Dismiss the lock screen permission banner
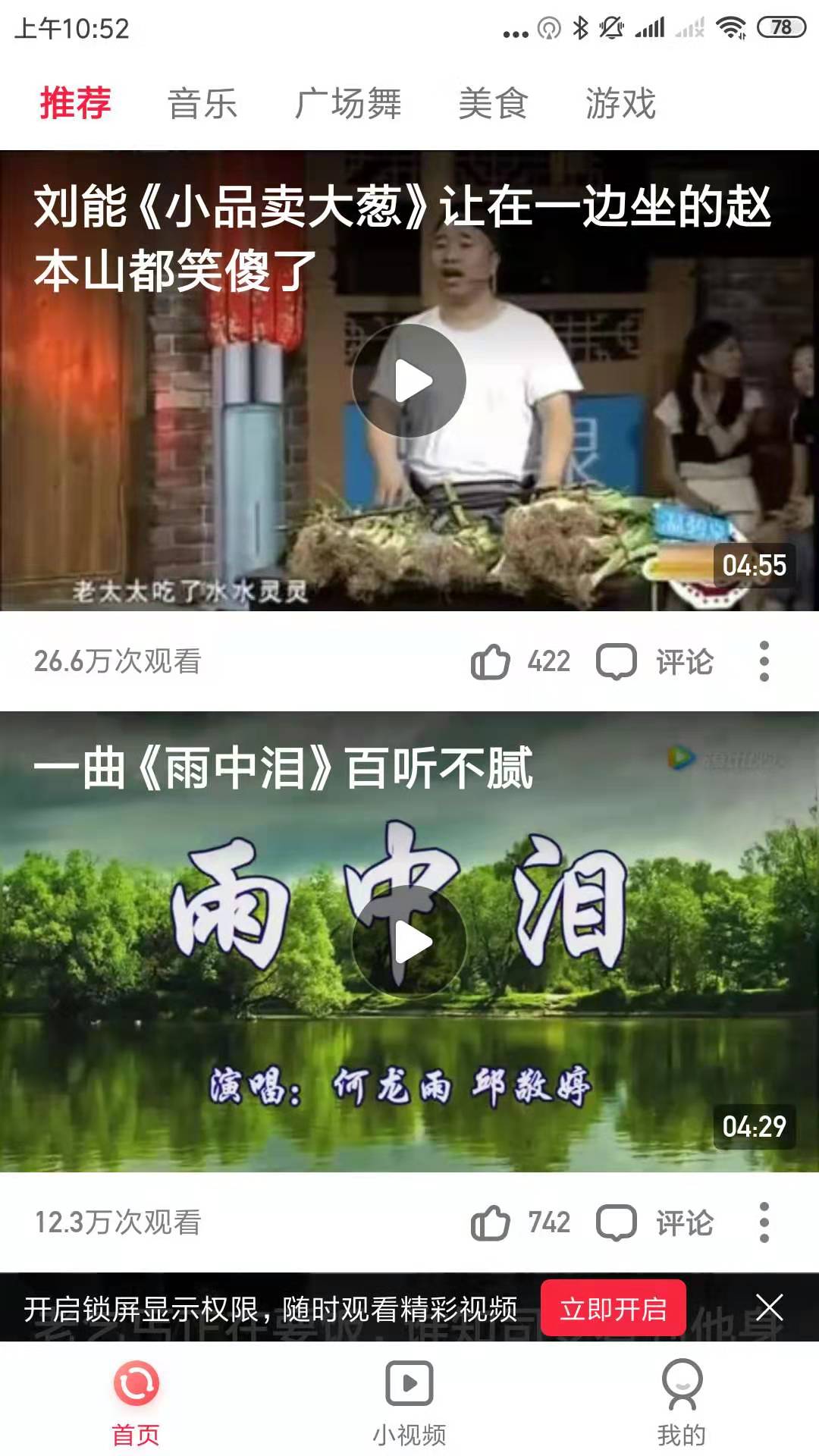819x1456 pixels. pyautogui.click(x=769, y=1308)
